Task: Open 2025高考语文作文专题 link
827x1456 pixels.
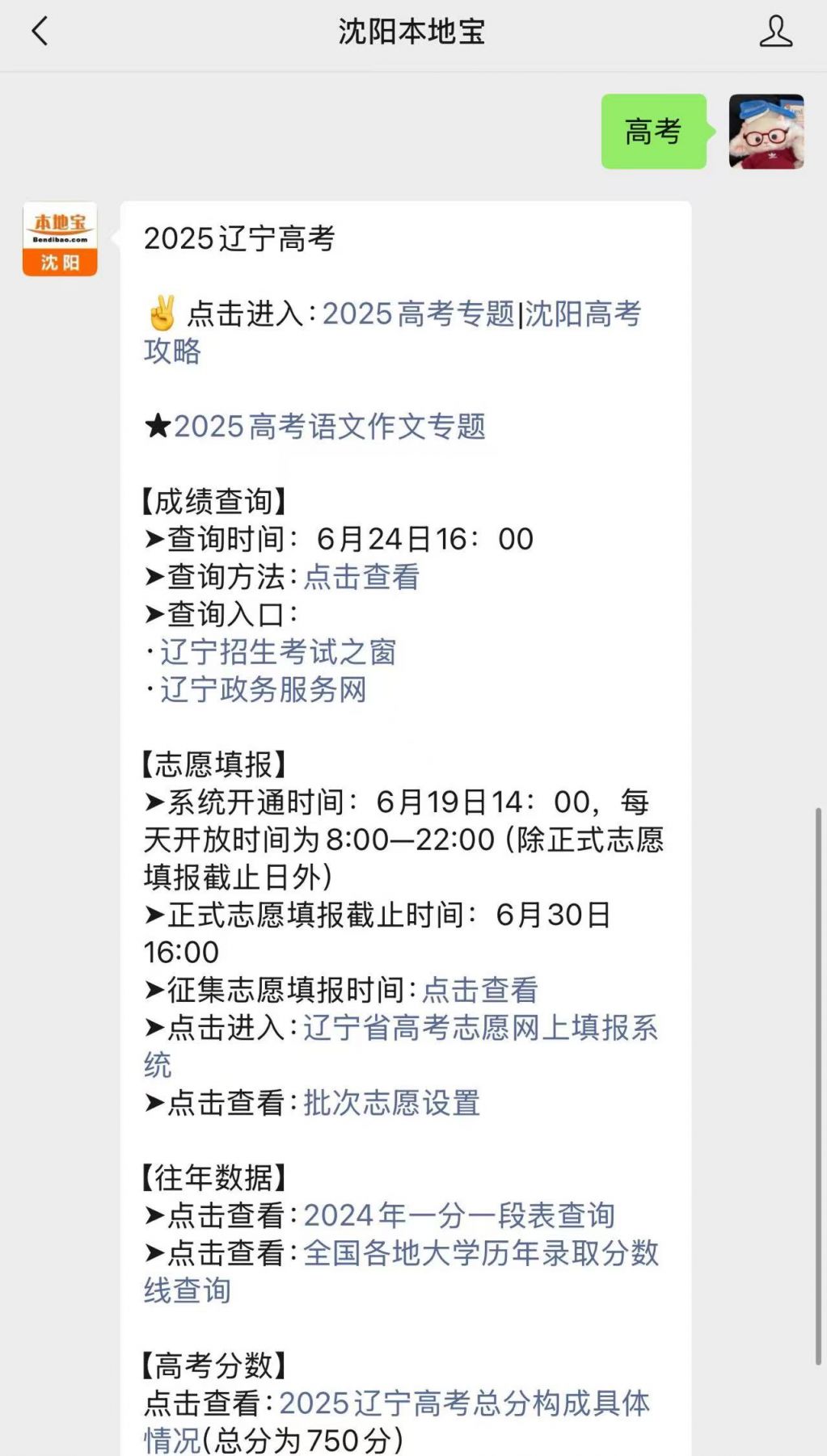Action: pyautogui.click(x=329, y=427)
